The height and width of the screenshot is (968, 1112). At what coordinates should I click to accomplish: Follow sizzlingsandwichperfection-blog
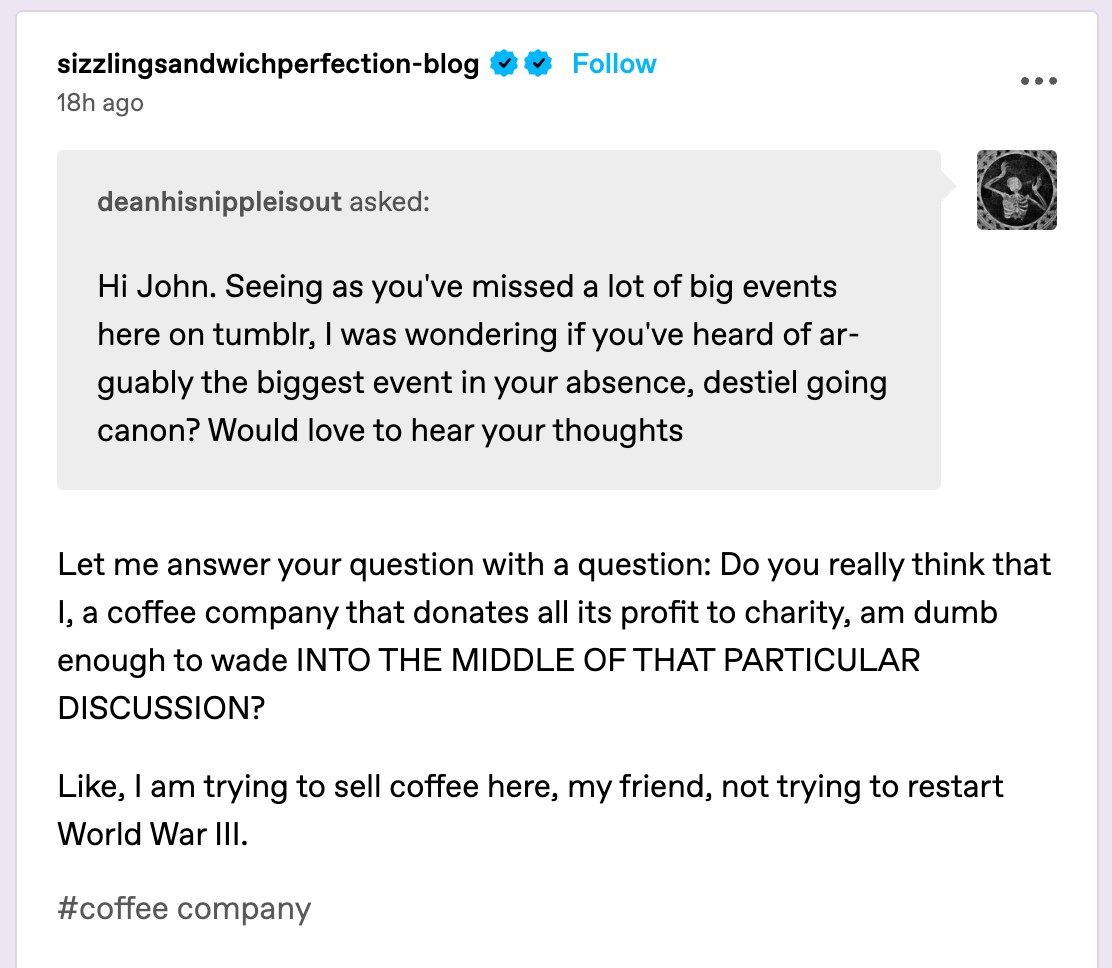tap(613, 64)
